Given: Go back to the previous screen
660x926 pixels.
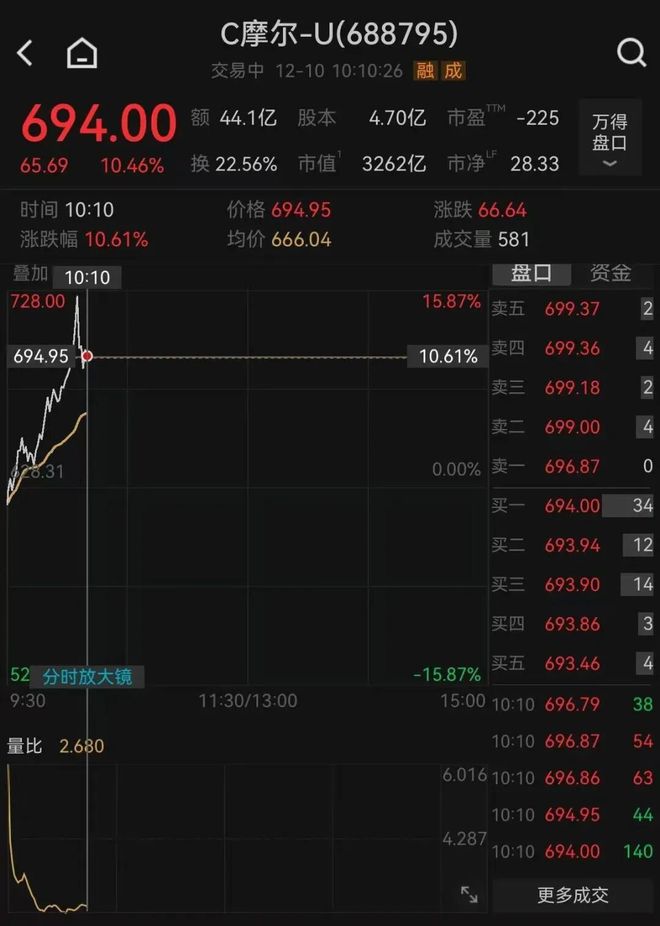Looking at the screenshot, I should (26, 53).
